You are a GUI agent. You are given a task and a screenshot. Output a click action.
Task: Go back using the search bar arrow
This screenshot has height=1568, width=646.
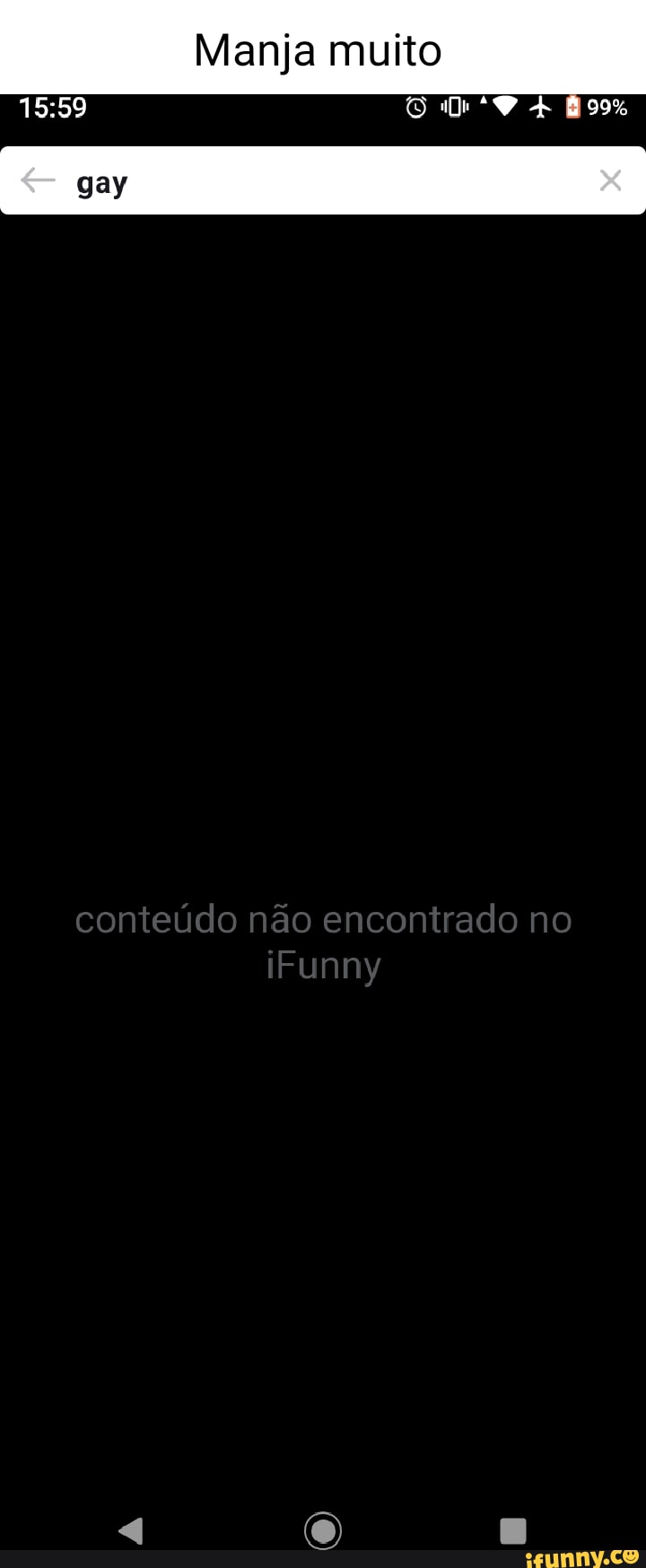(38, 181)
